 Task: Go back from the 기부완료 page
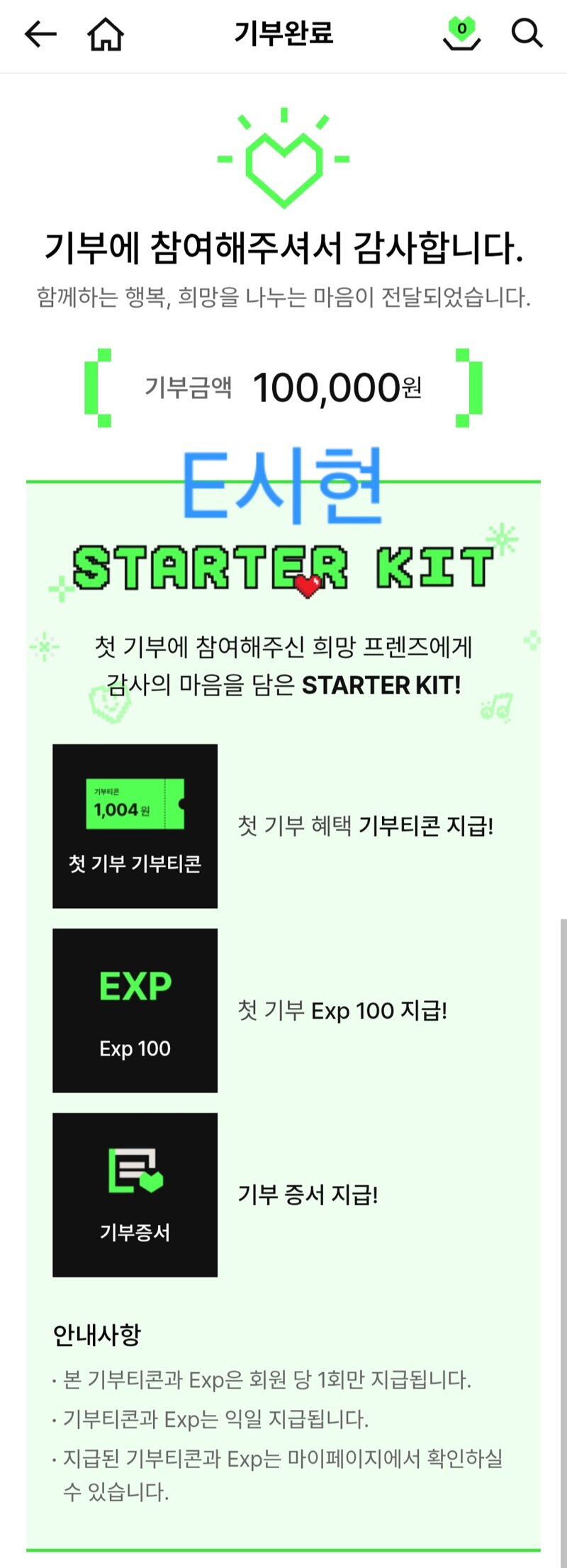coord(40,33)
